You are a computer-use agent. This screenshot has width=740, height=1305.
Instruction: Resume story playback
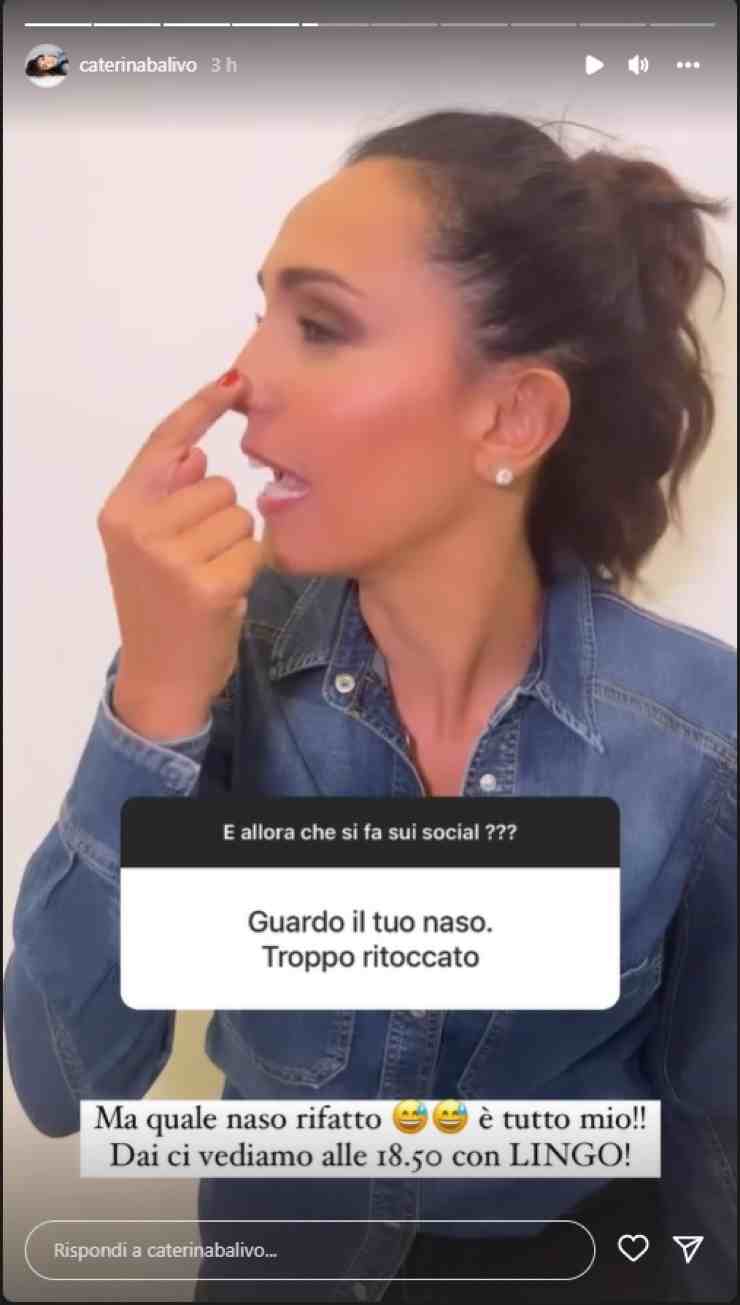(x=594, y=65)
